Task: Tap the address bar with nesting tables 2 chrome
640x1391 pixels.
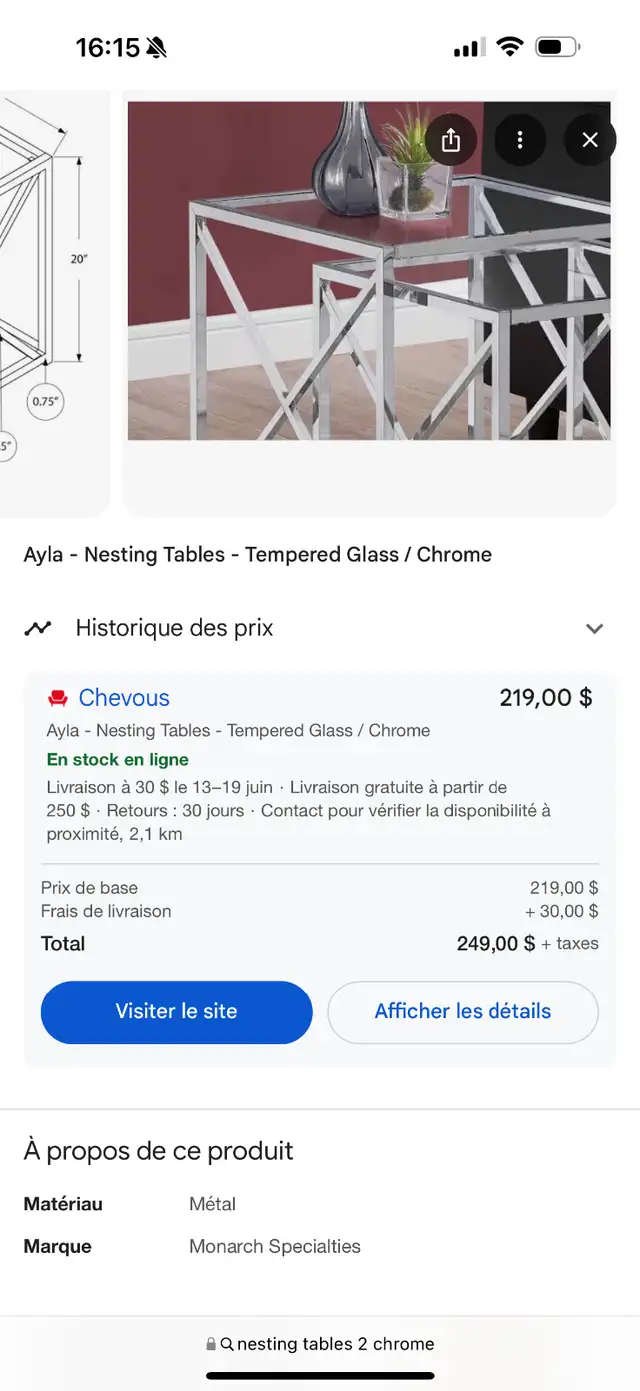Action: [x=320, y=1344]
